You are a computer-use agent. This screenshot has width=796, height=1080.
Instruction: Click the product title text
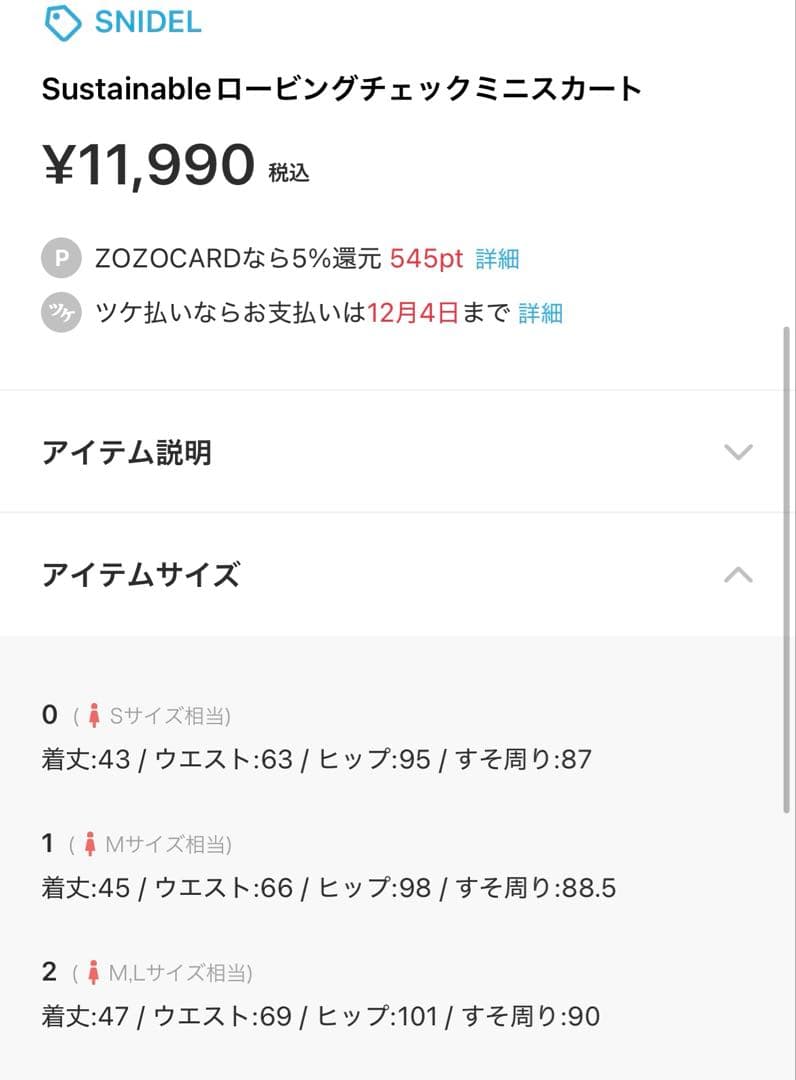pos(342,88)
